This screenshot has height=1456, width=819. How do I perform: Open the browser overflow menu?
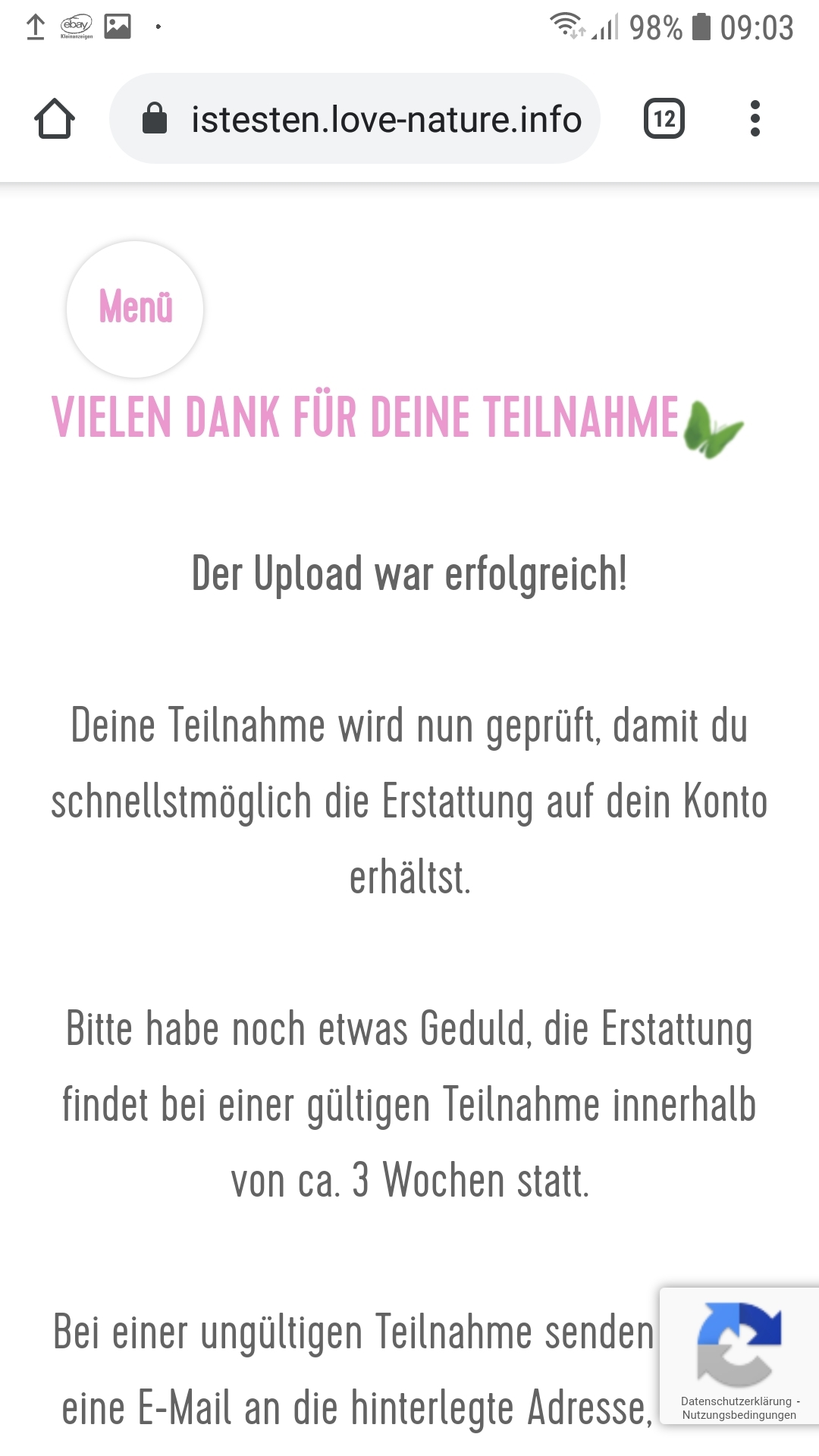(755, 119)
